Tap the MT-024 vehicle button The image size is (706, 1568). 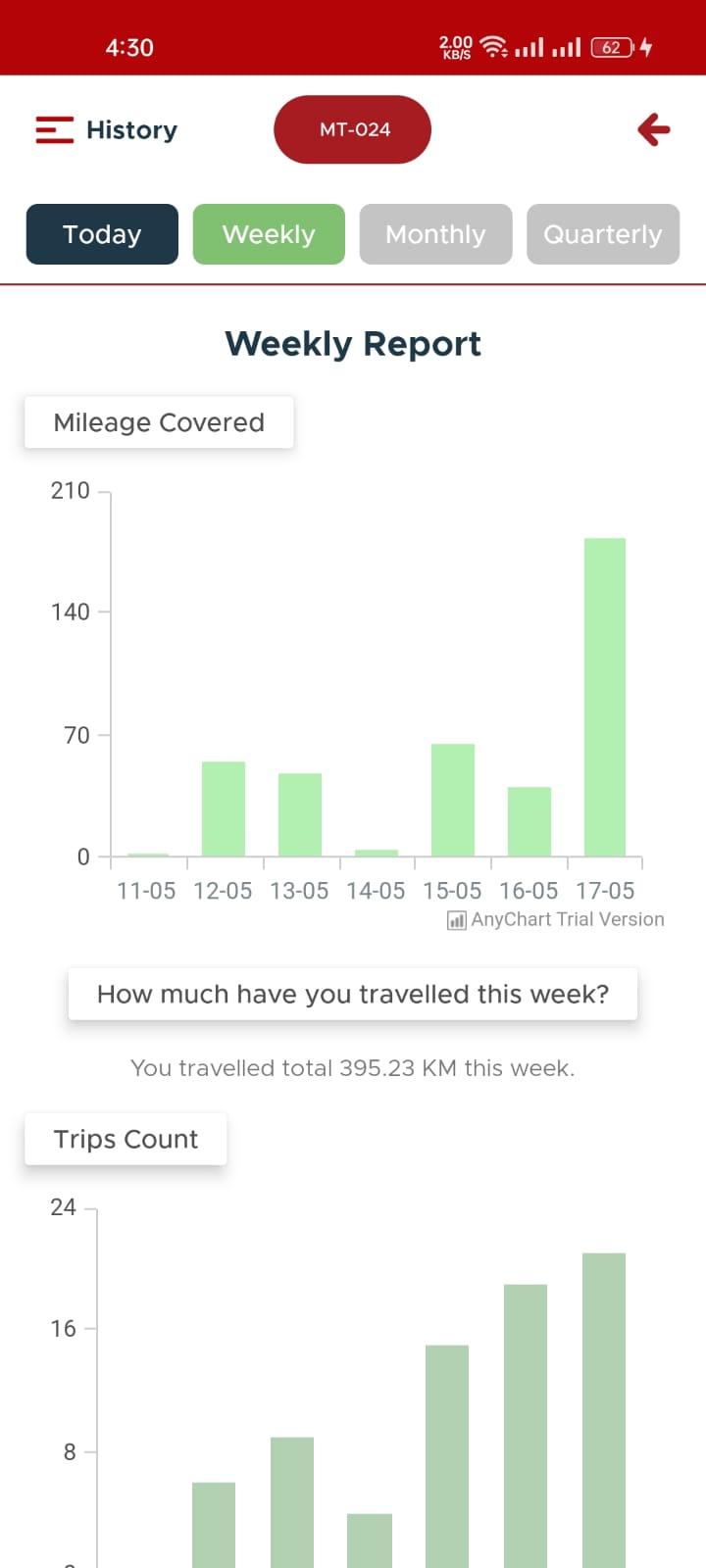(353, 129)
